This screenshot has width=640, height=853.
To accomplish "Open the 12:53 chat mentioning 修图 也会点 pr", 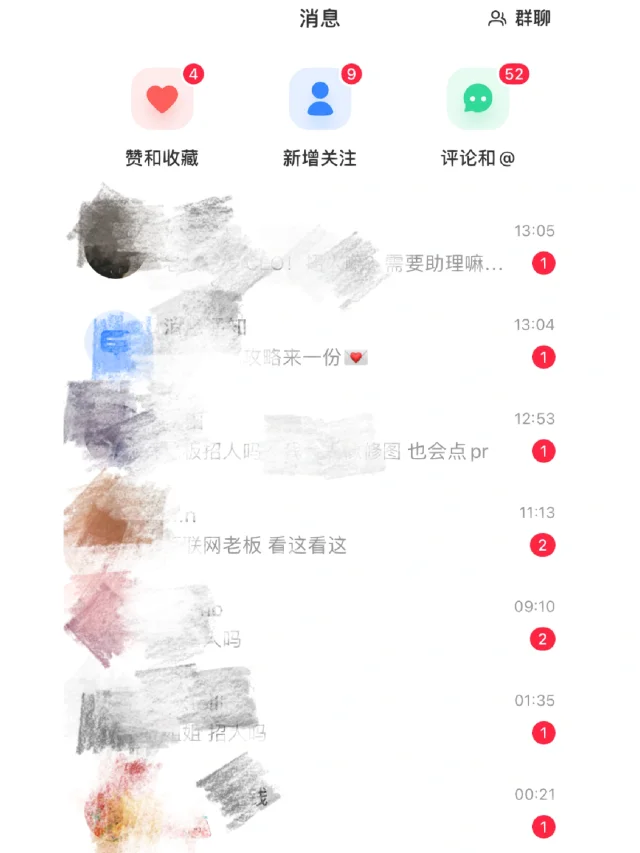I will (x=330, y=436).
